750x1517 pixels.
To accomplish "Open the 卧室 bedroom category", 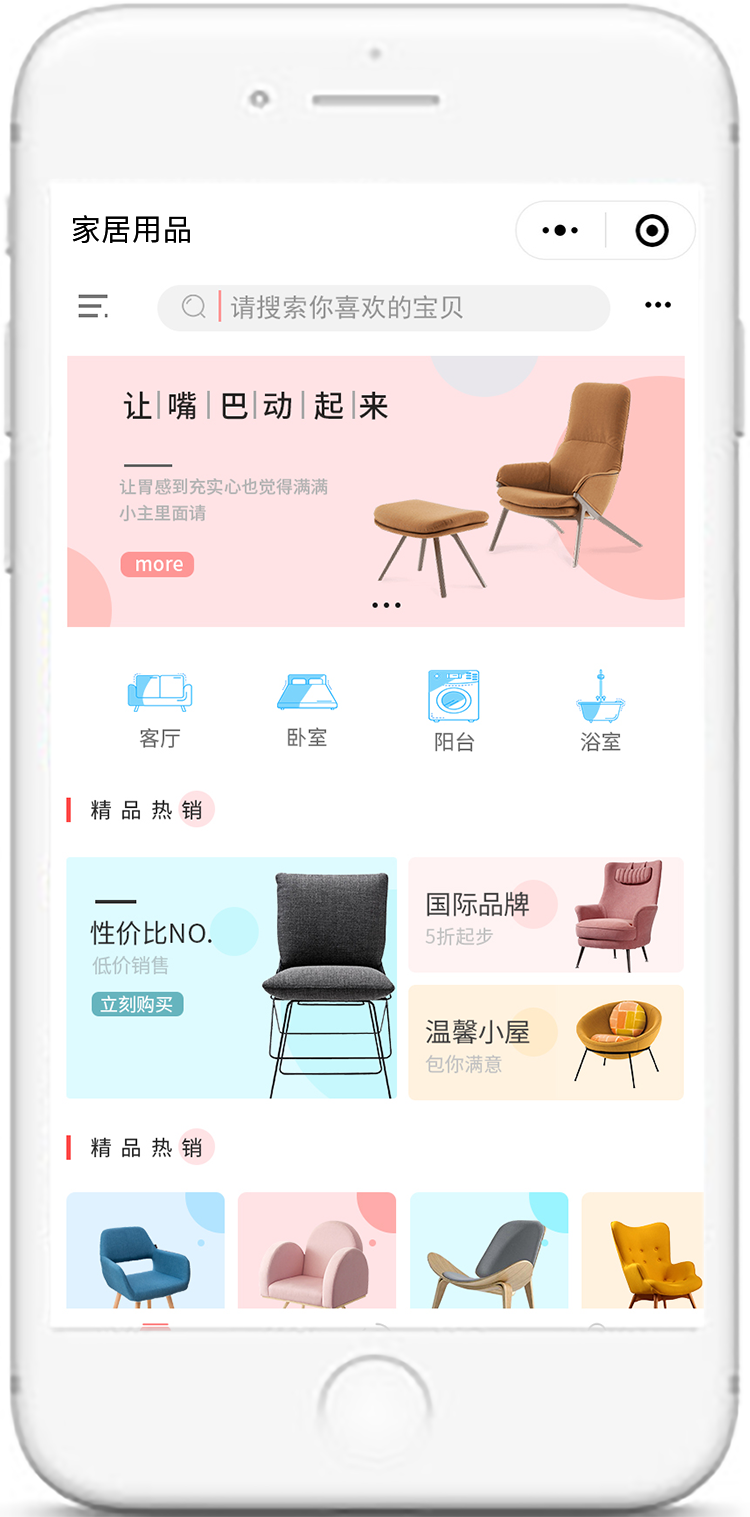I will pos(307,710).
